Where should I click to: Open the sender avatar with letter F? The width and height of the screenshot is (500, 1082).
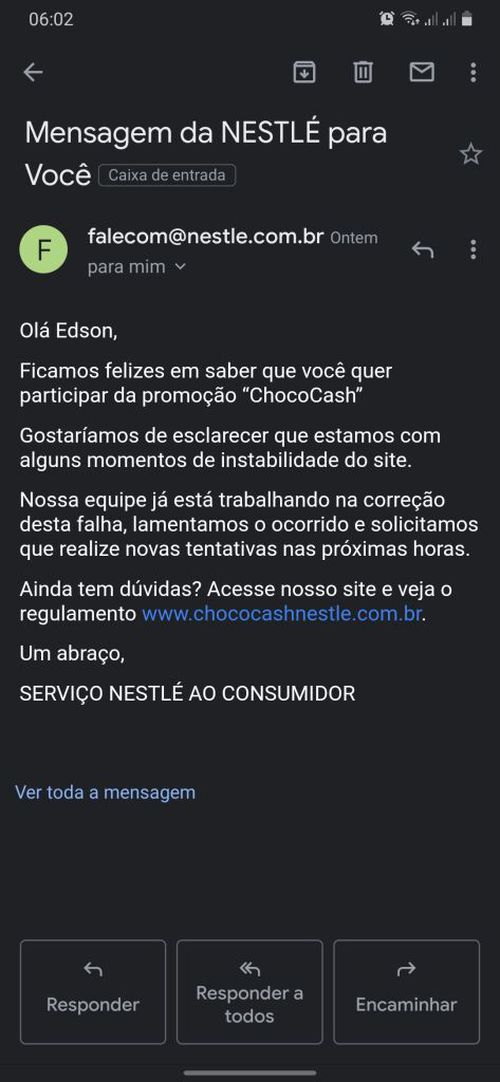43,250
